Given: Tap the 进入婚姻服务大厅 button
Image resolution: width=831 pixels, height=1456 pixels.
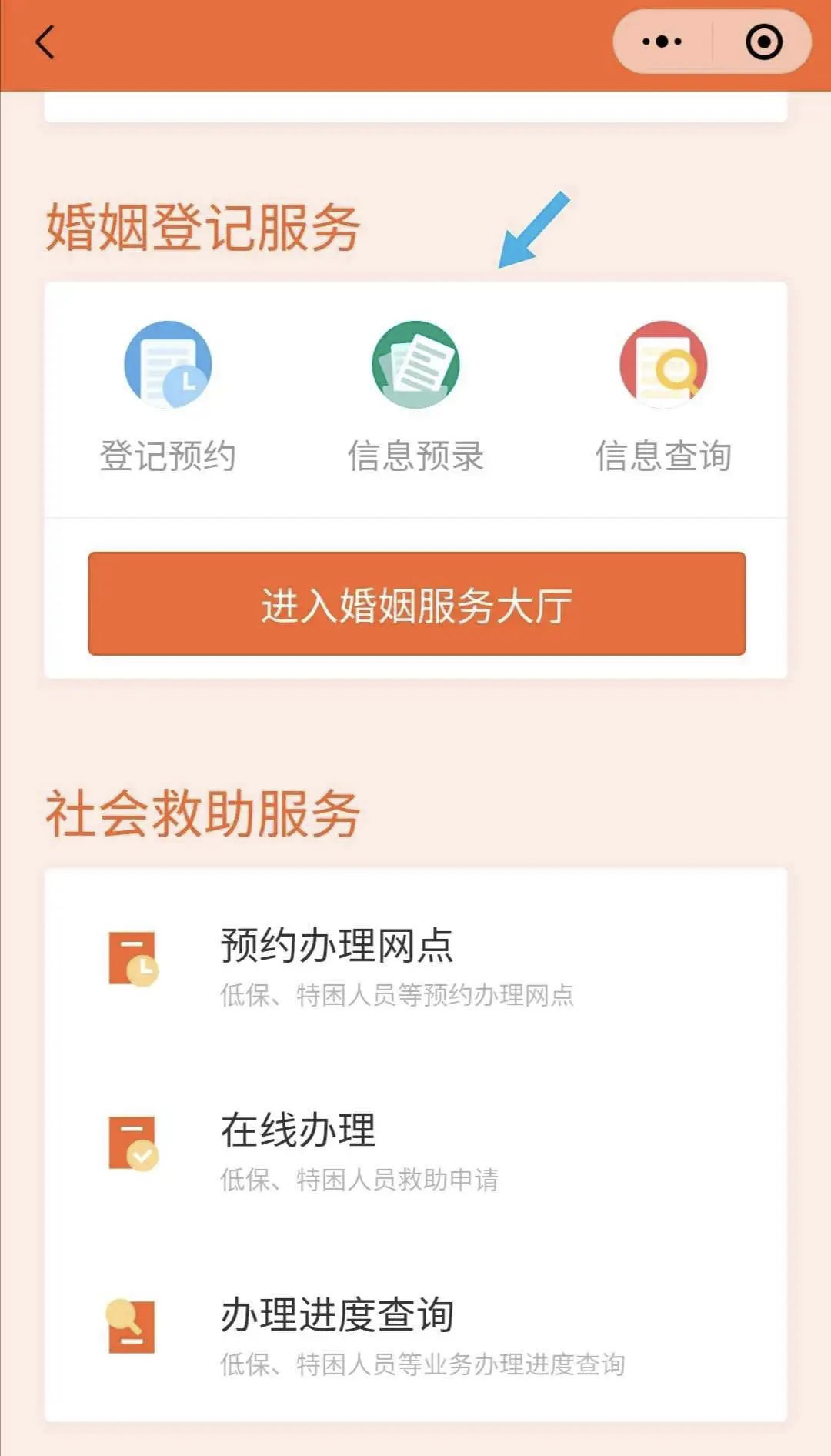Looking at the screenshot, I should 416,604.
